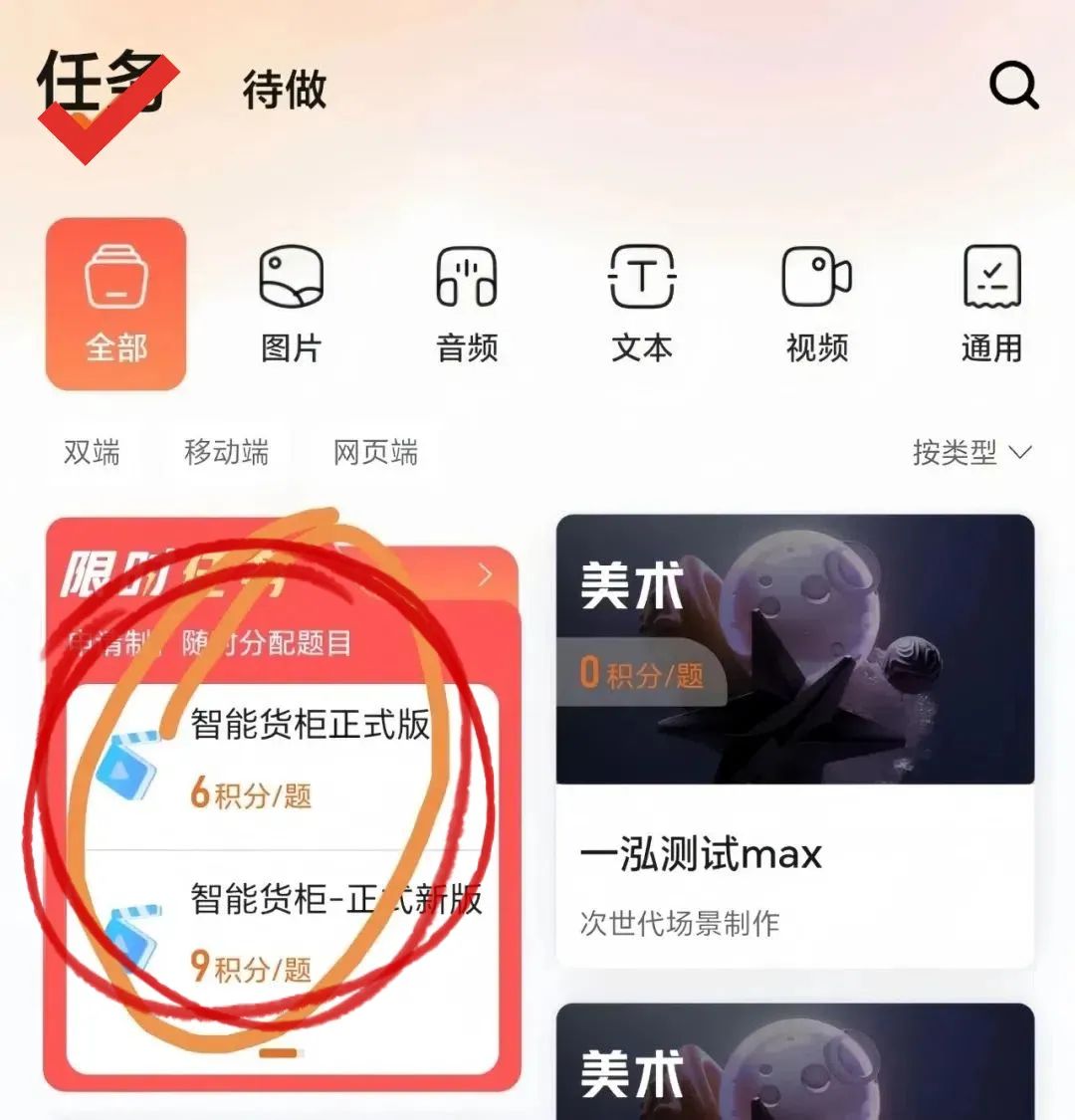
Task: Select the 网页端 filter chip
Action: click(x=375, y=453)
